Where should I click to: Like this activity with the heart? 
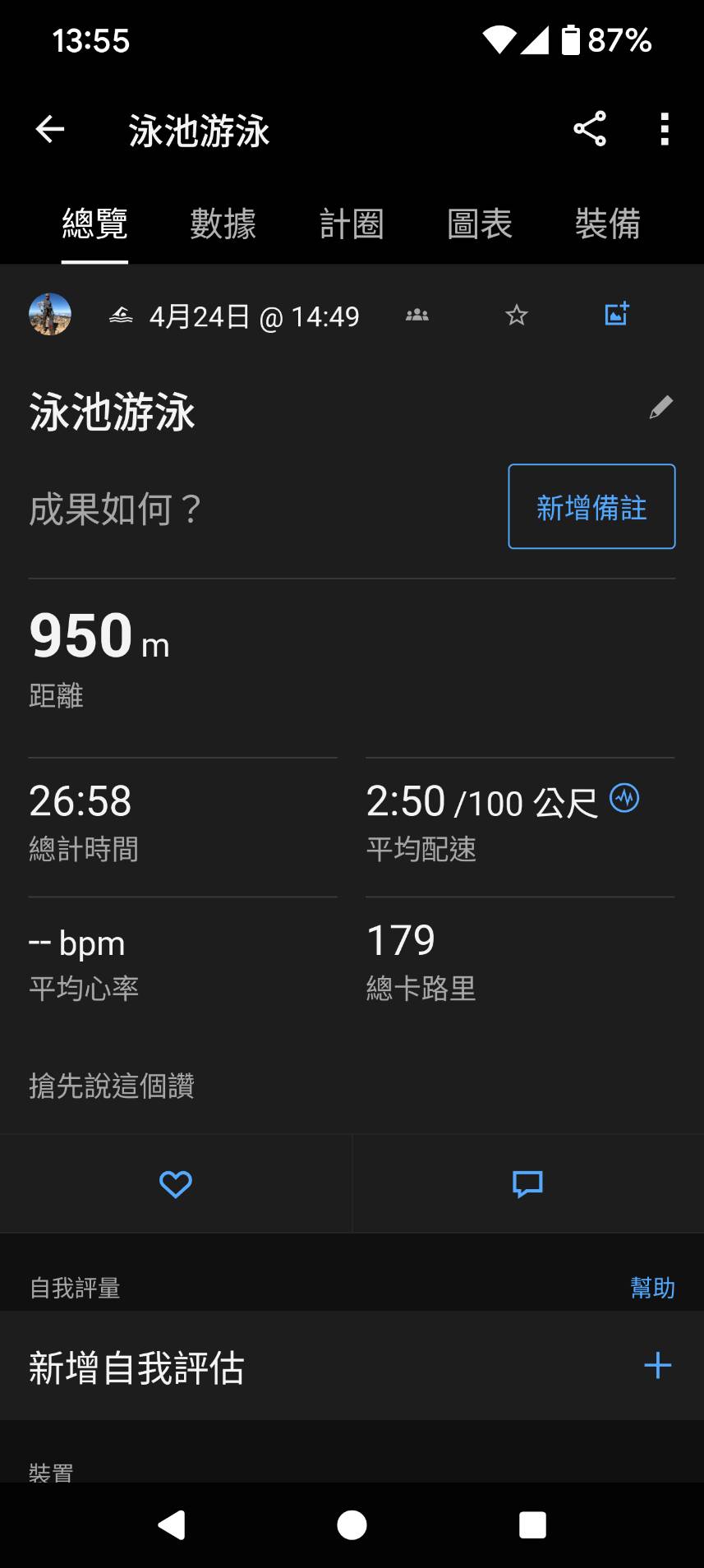(176, 1184)
